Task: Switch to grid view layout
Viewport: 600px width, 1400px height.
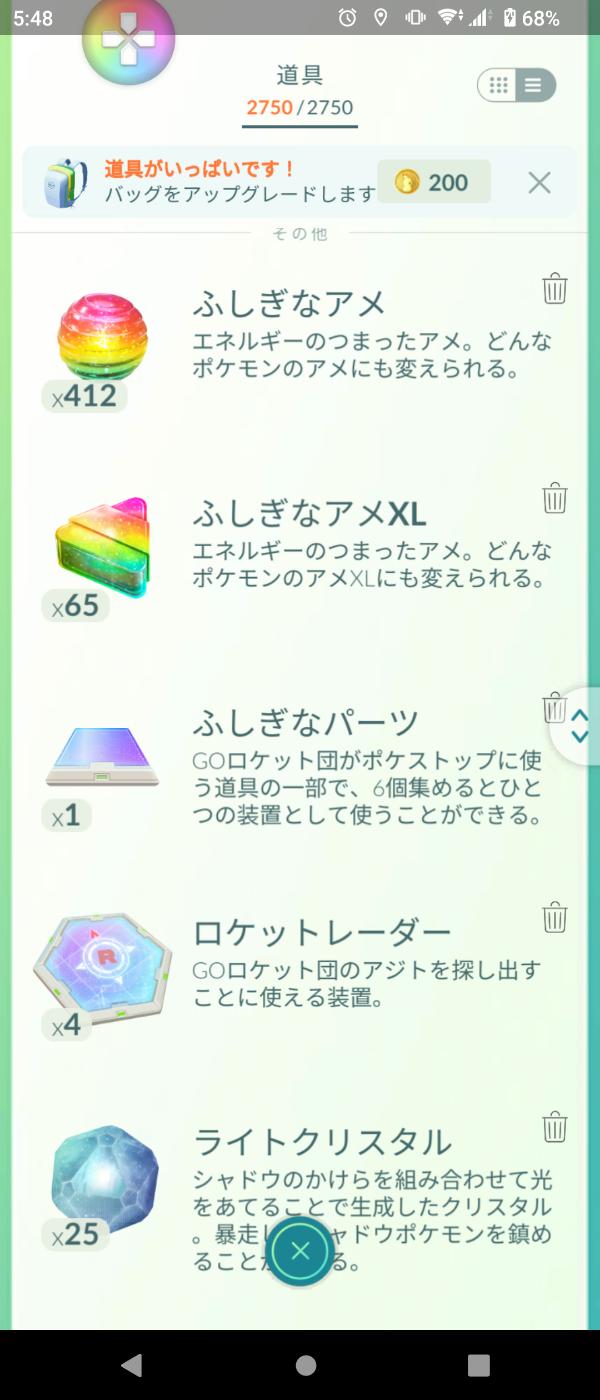Action: (x=499, y=85)
